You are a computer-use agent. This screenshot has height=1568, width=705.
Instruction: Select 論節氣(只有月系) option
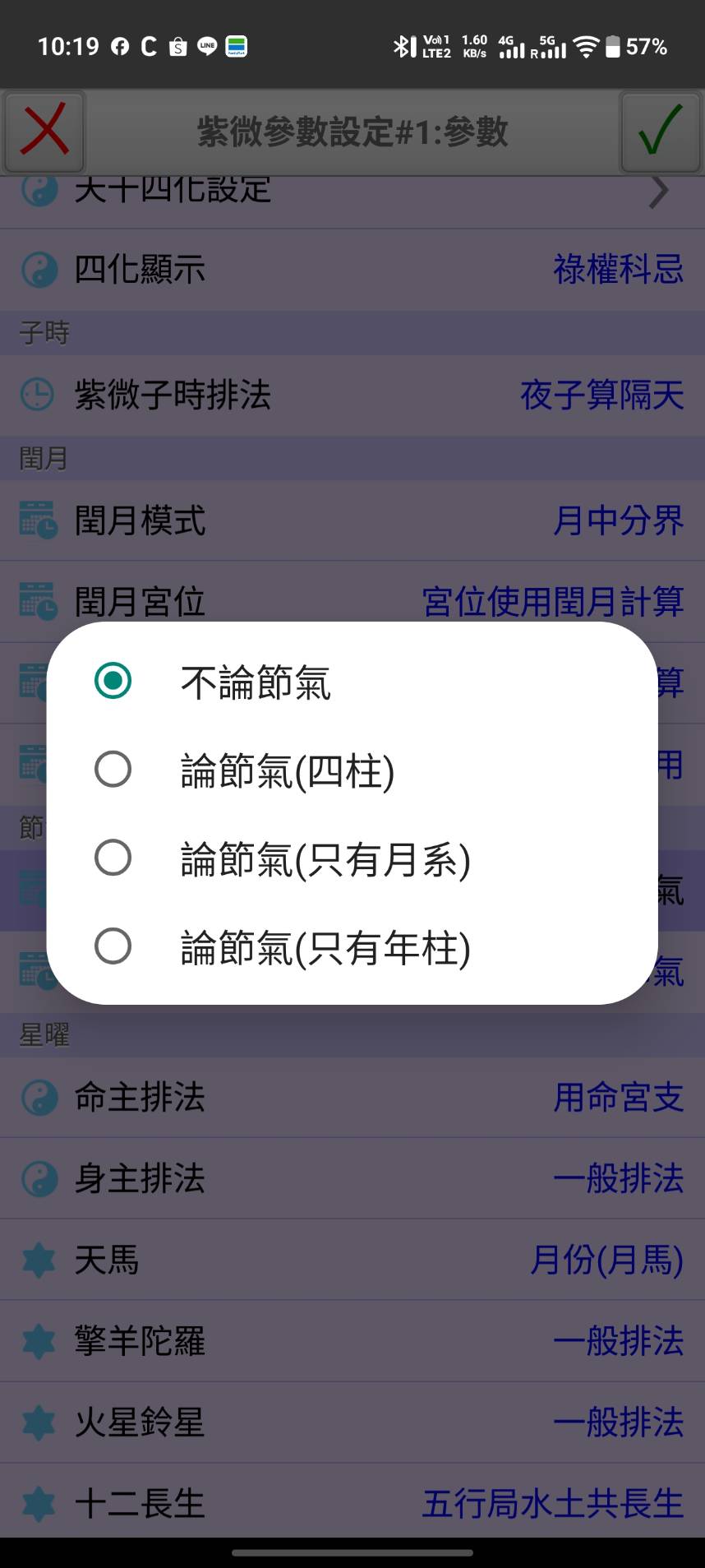(325, 859)
